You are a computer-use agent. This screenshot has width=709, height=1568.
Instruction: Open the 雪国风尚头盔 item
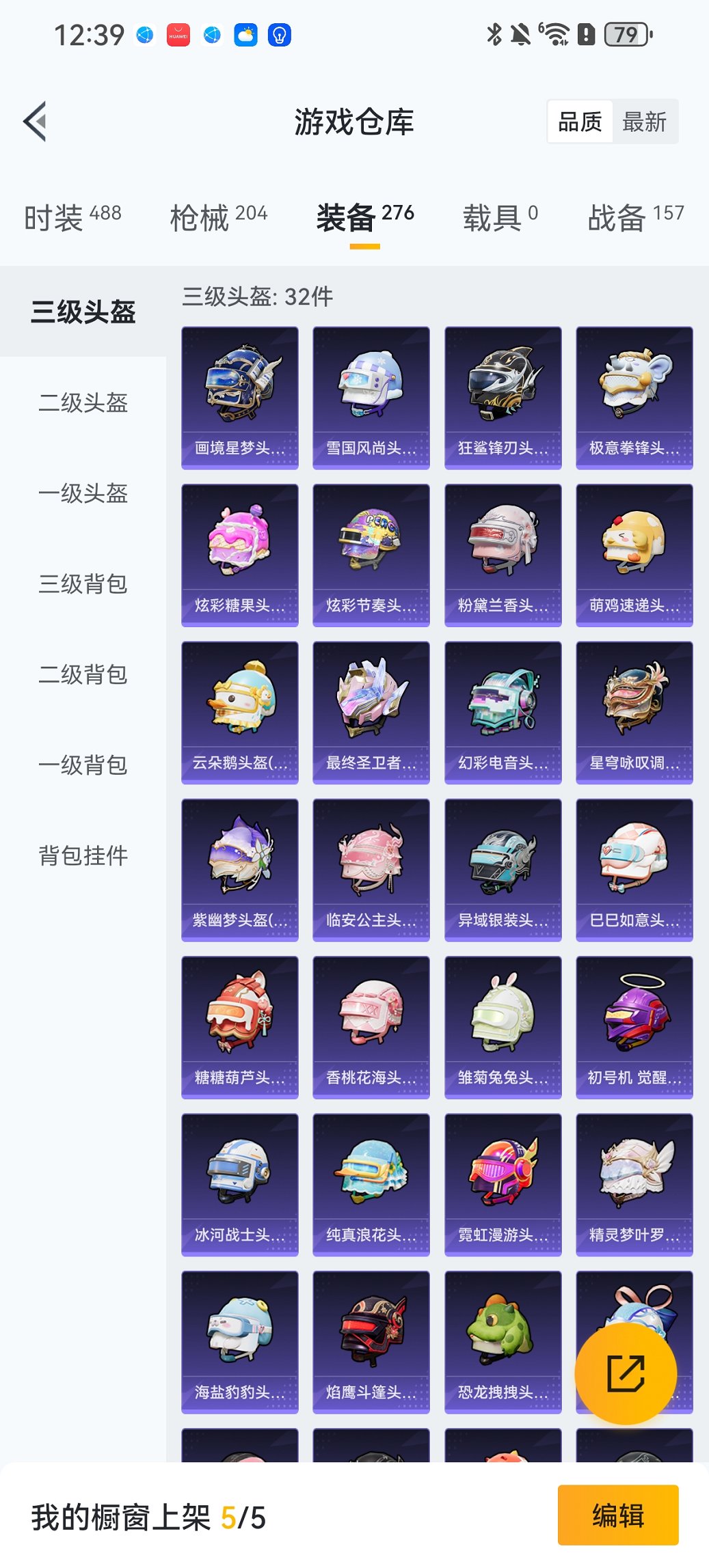[371, 398]
